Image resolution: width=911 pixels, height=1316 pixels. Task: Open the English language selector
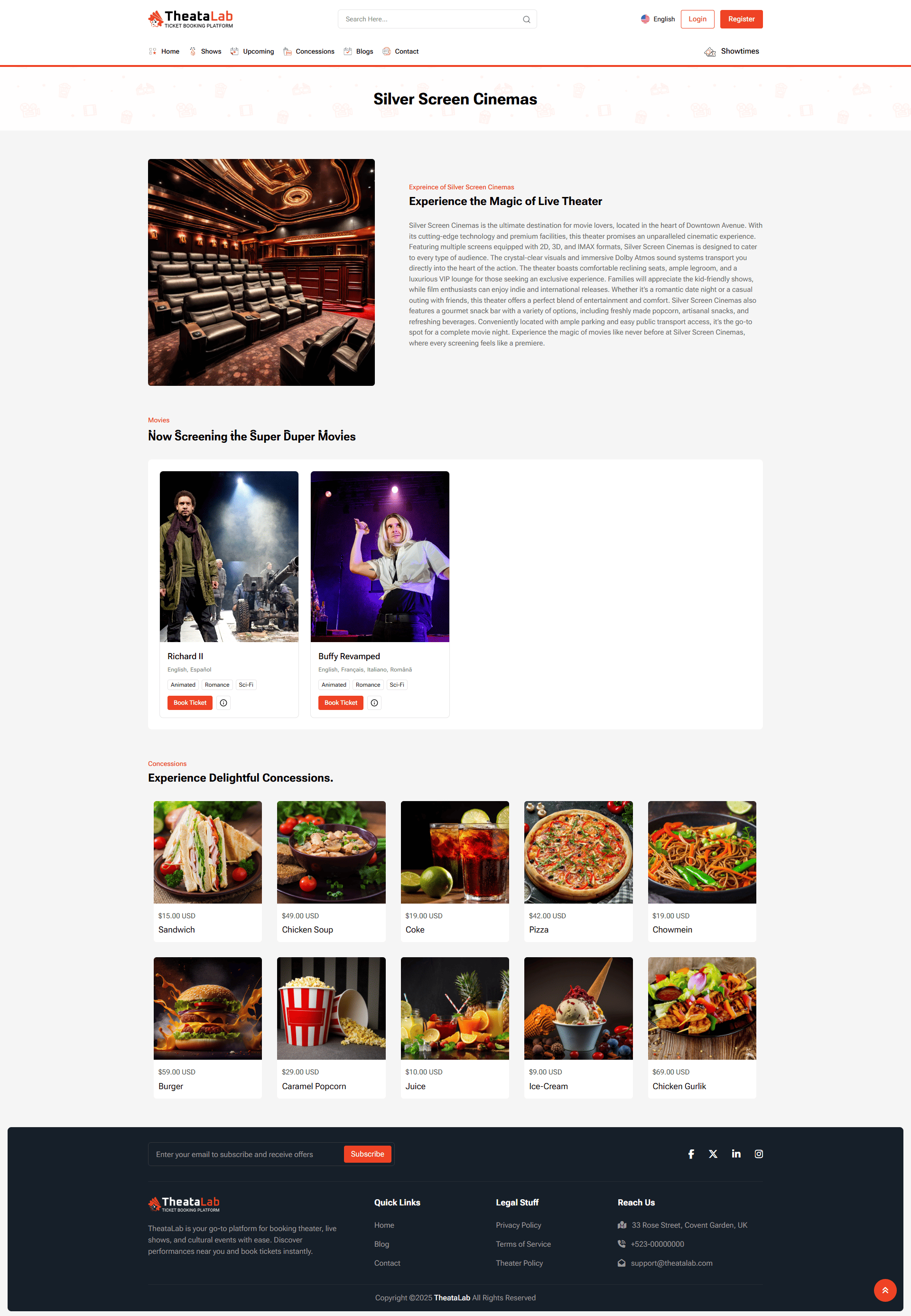click(658, 19)
